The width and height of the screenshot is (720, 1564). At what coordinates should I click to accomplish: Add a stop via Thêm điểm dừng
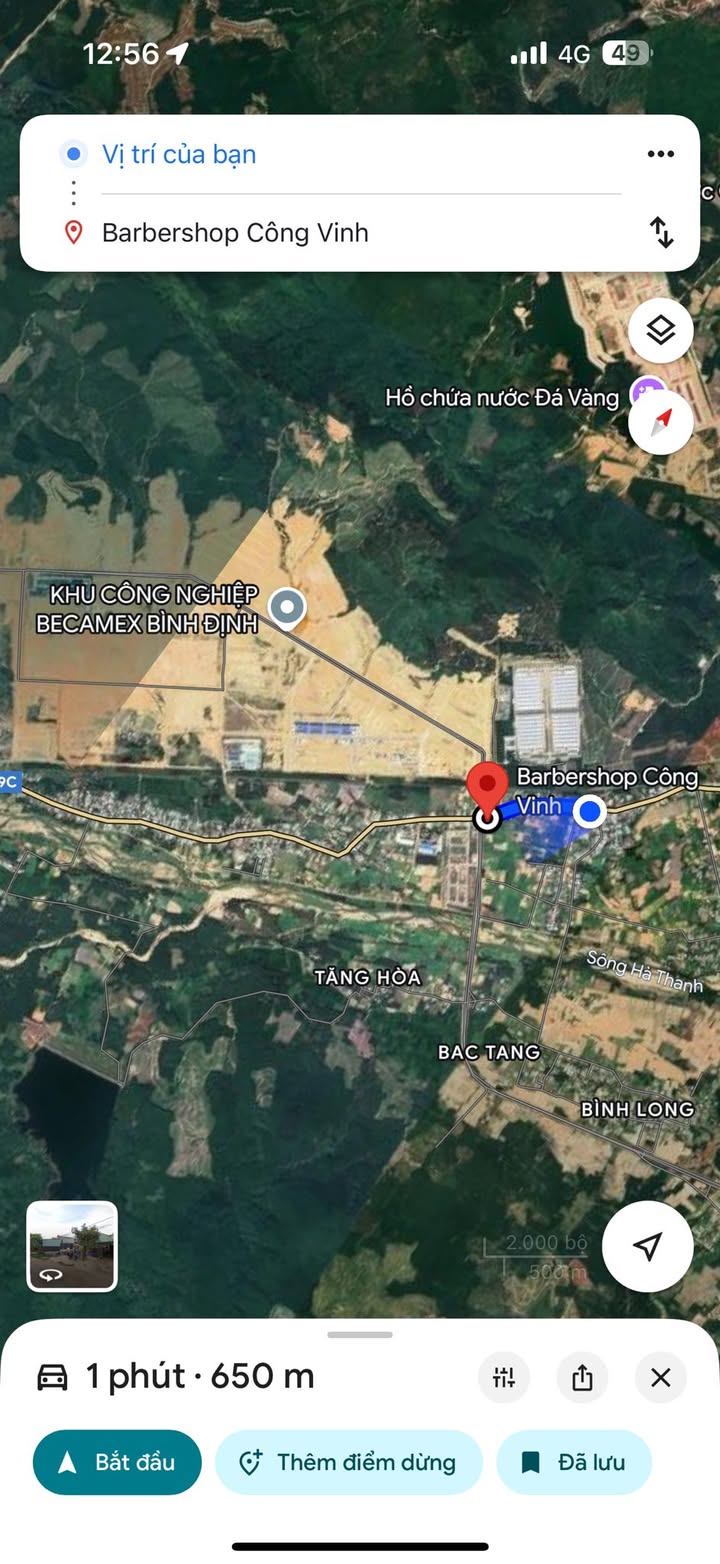[348, 1462]
